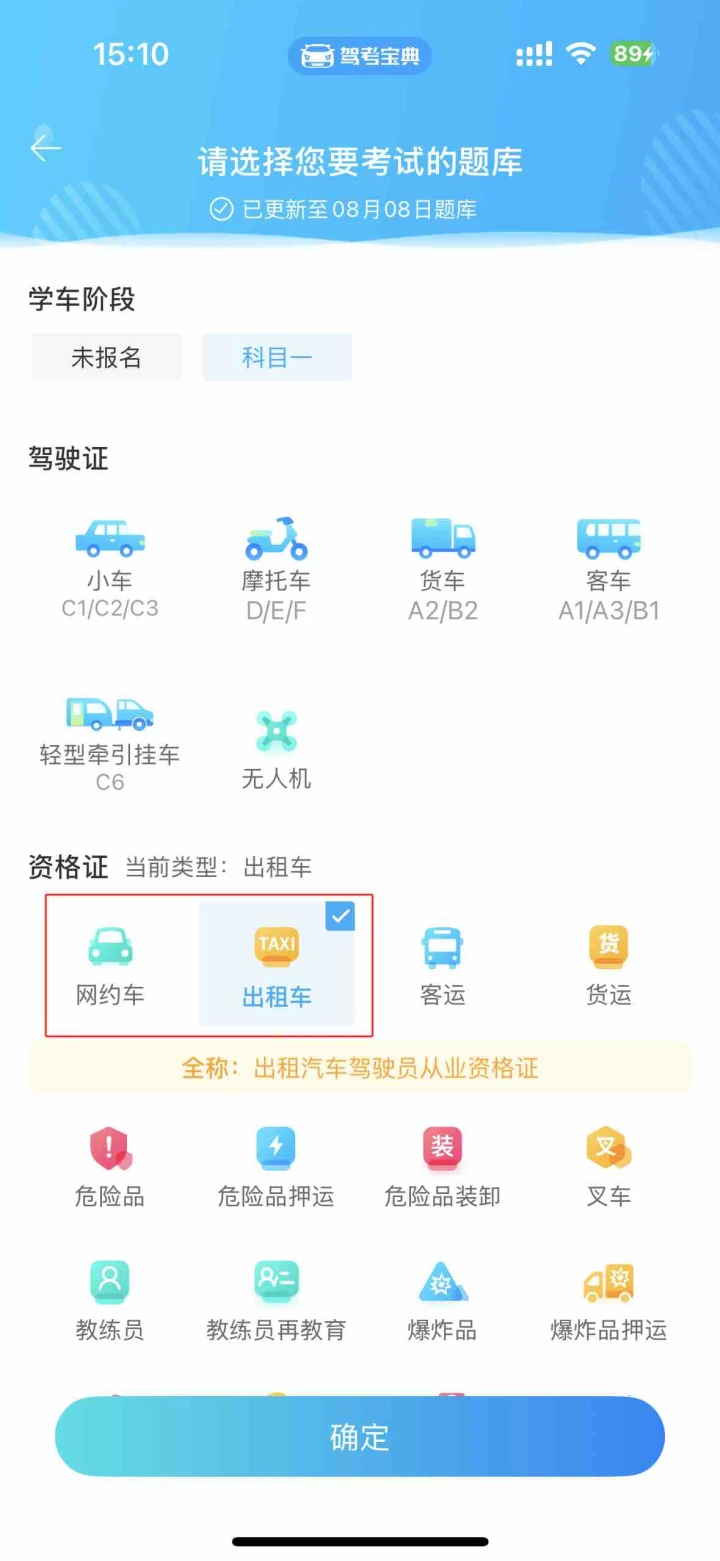Pick the 网约车 qualification
This screenshot has width=720, height=1561.
(110, 965)
